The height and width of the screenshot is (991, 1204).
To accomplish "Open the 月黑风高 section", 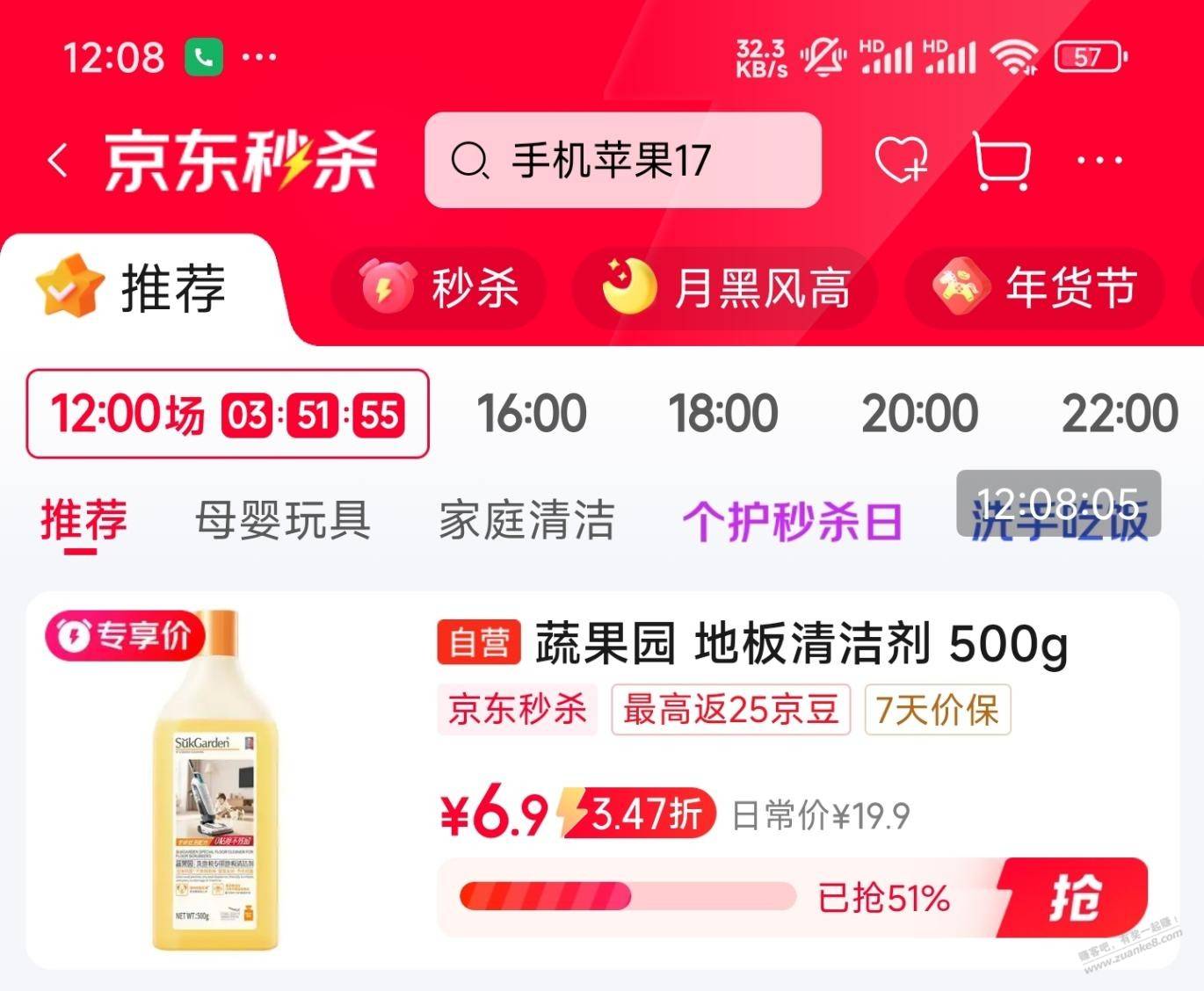I will 726,288.
